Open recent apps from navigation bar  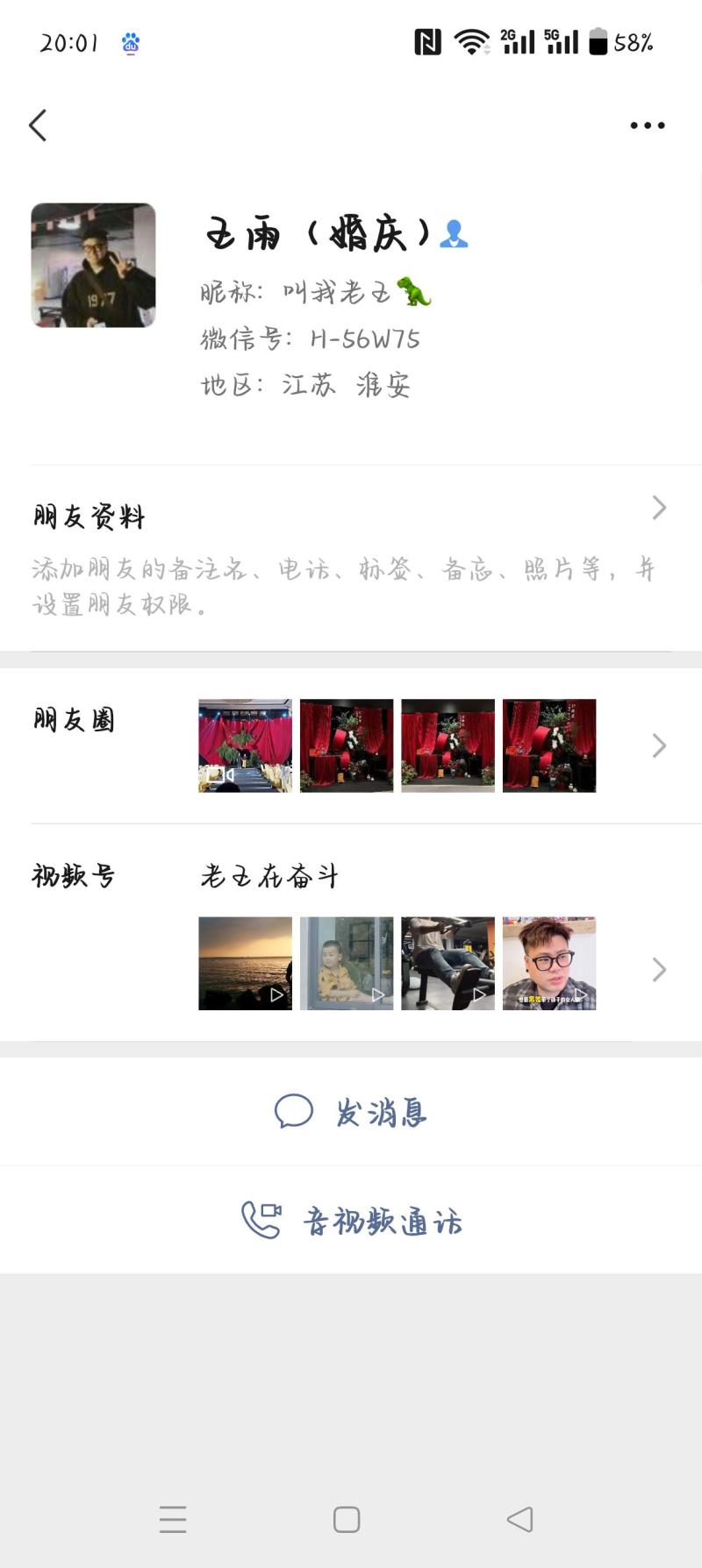tap(173, 1519)
